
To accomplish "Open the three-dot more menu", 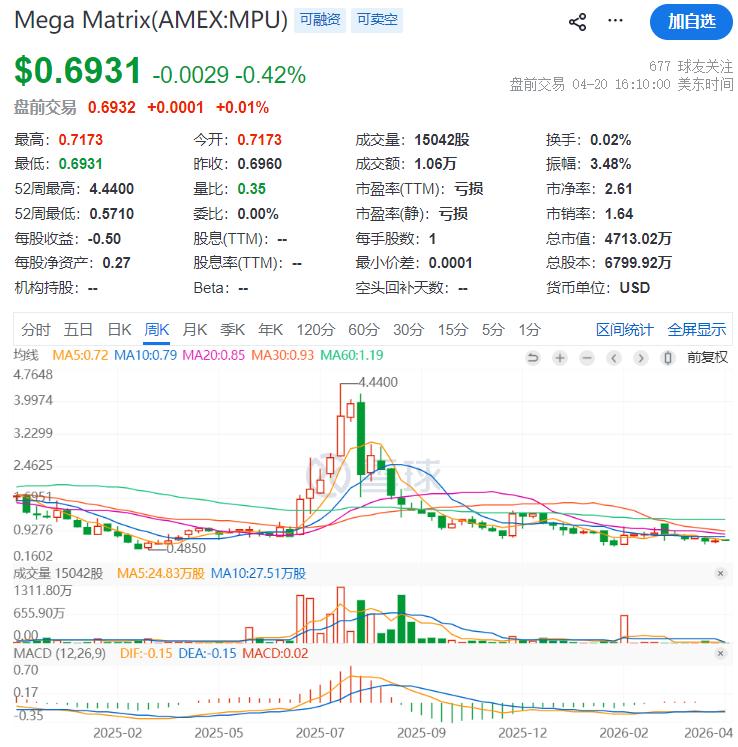I will (615, 21).
